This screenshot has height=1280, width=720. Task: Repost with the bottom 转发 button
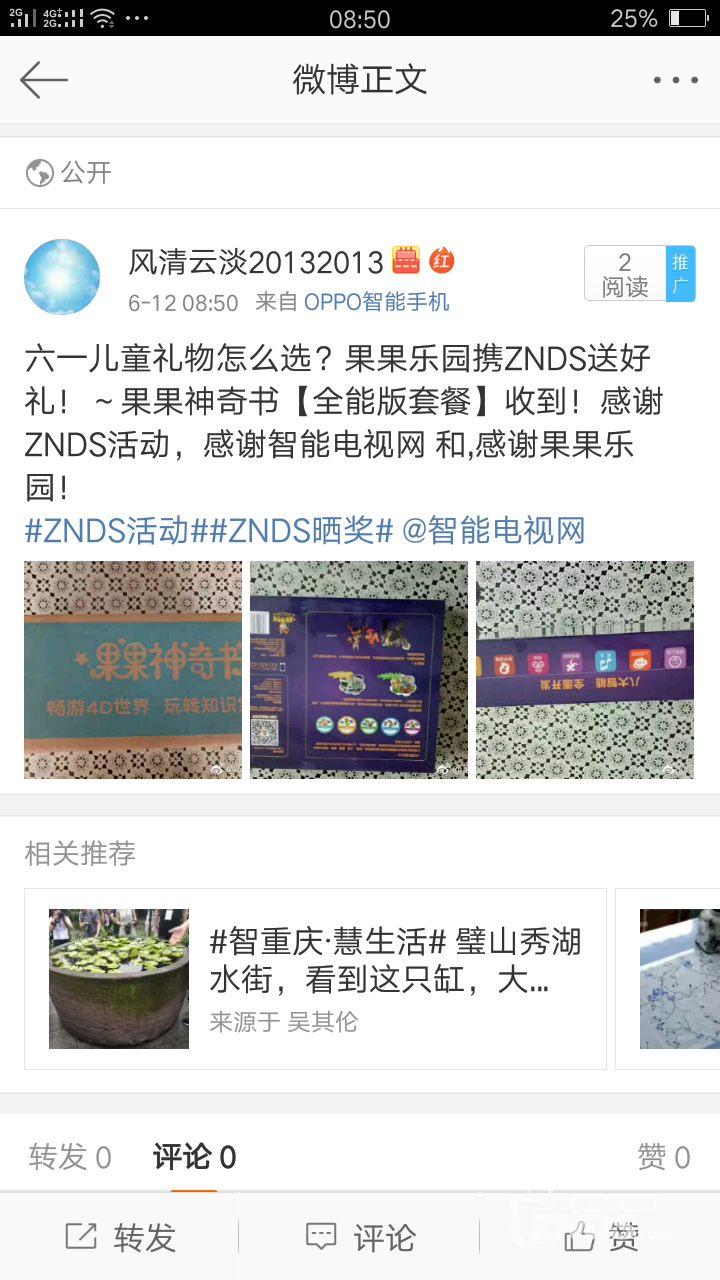120,1238
